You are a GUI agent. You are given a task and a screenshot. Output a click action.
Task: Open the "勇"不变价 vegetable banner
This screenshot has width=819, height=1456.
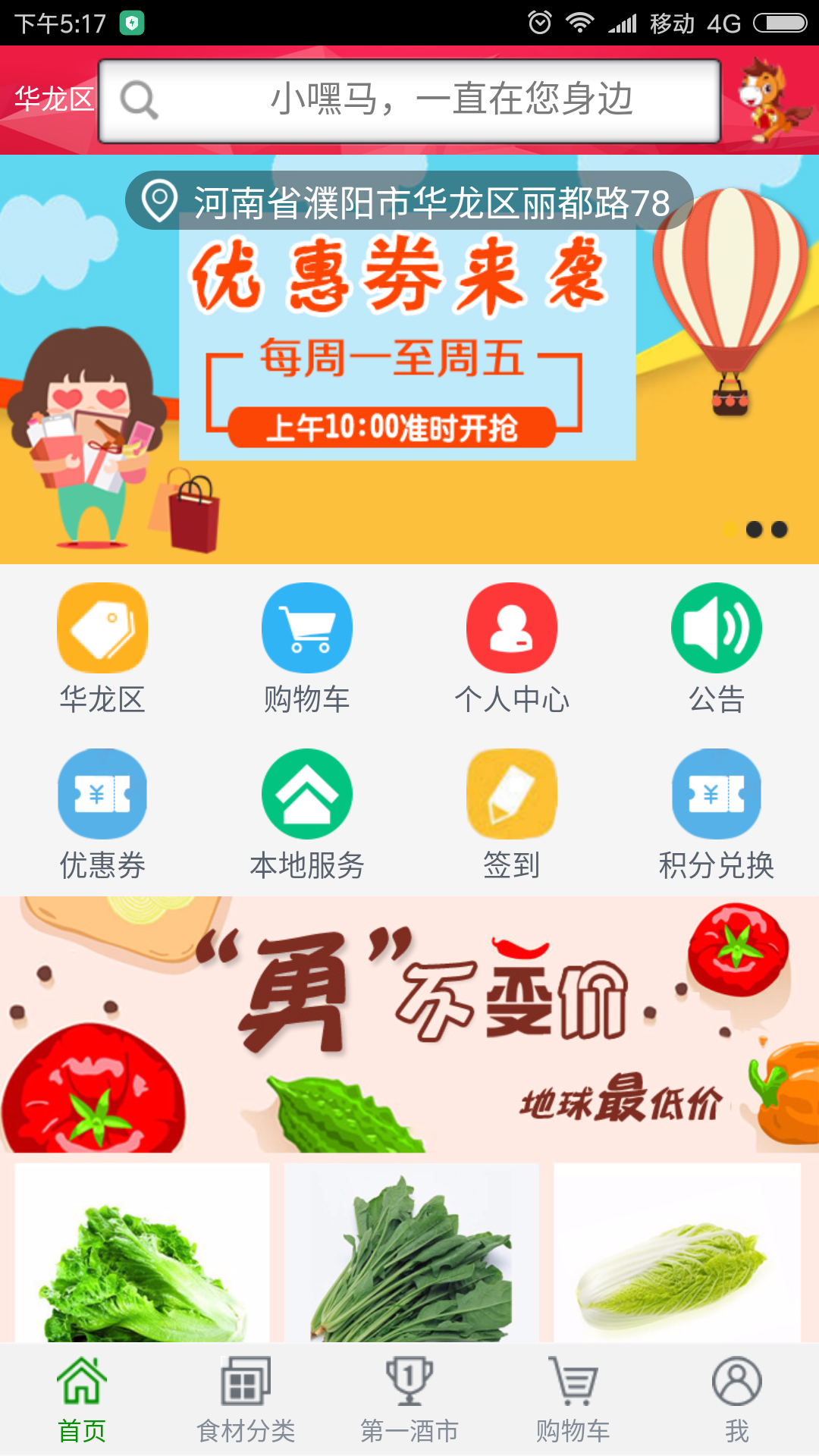pos(409,1024)
